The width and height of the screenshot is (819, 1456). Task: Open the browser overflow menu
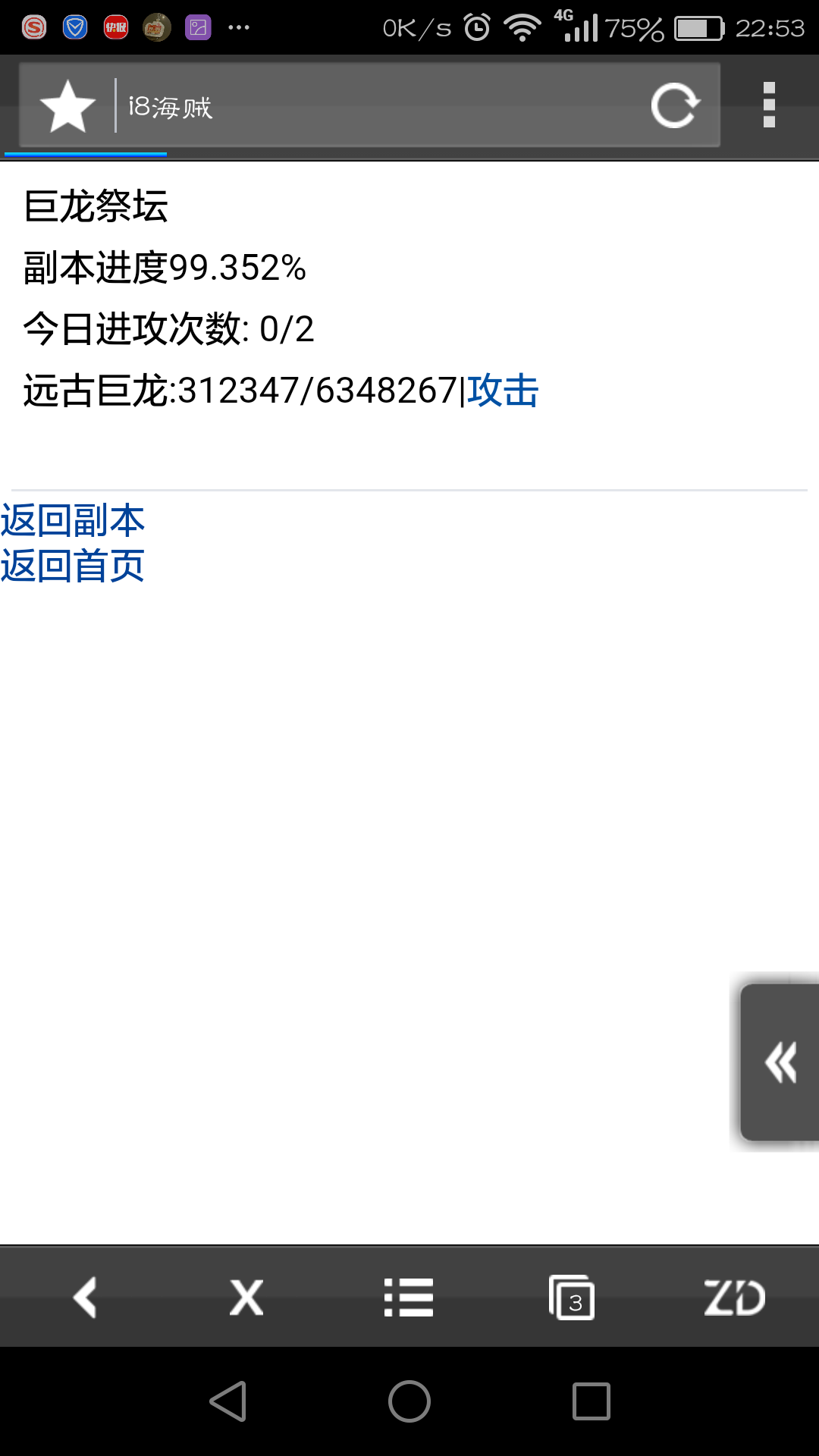point(769,105)
